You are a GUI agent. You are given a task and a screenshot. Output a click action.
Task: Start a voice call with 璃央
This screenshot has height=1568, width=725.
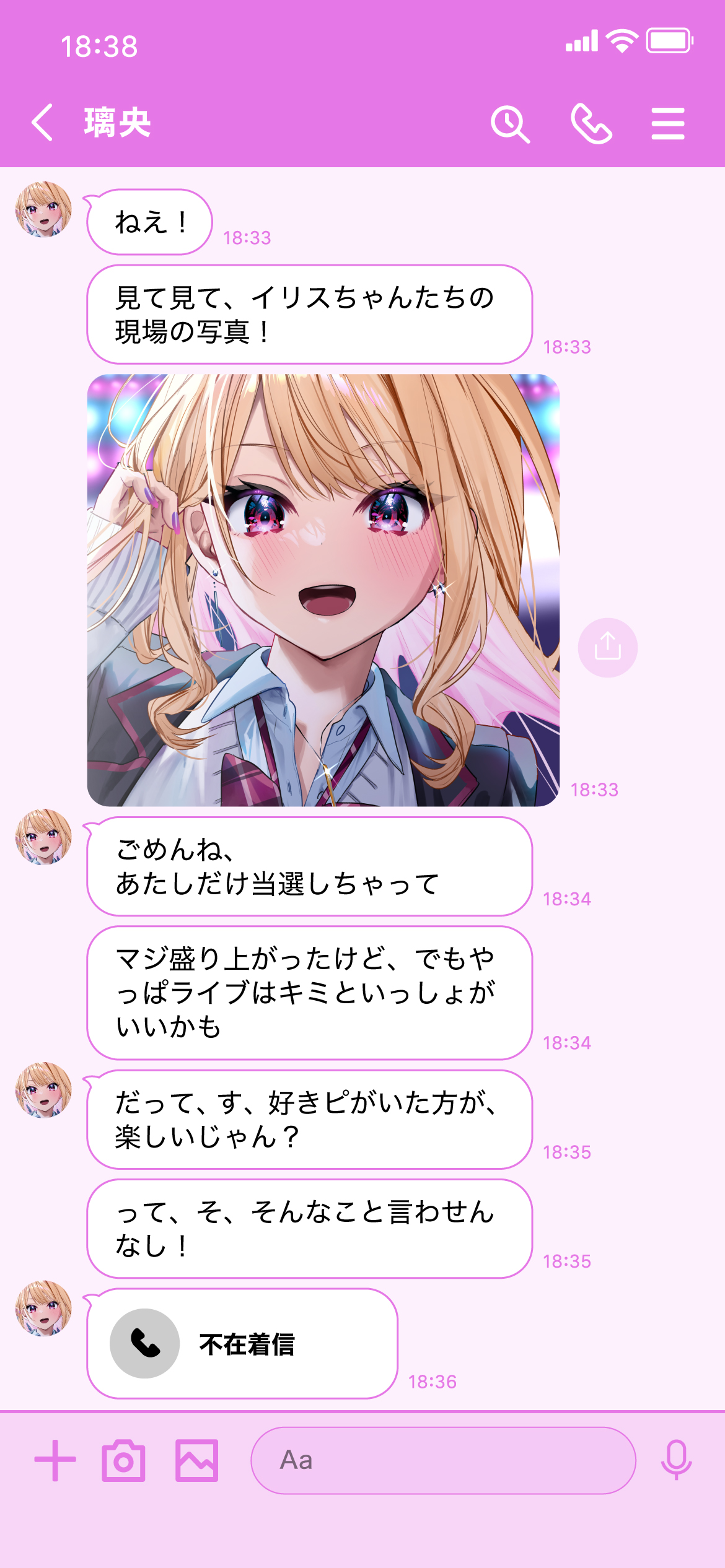pyautogui.click(x=591, y=124)
